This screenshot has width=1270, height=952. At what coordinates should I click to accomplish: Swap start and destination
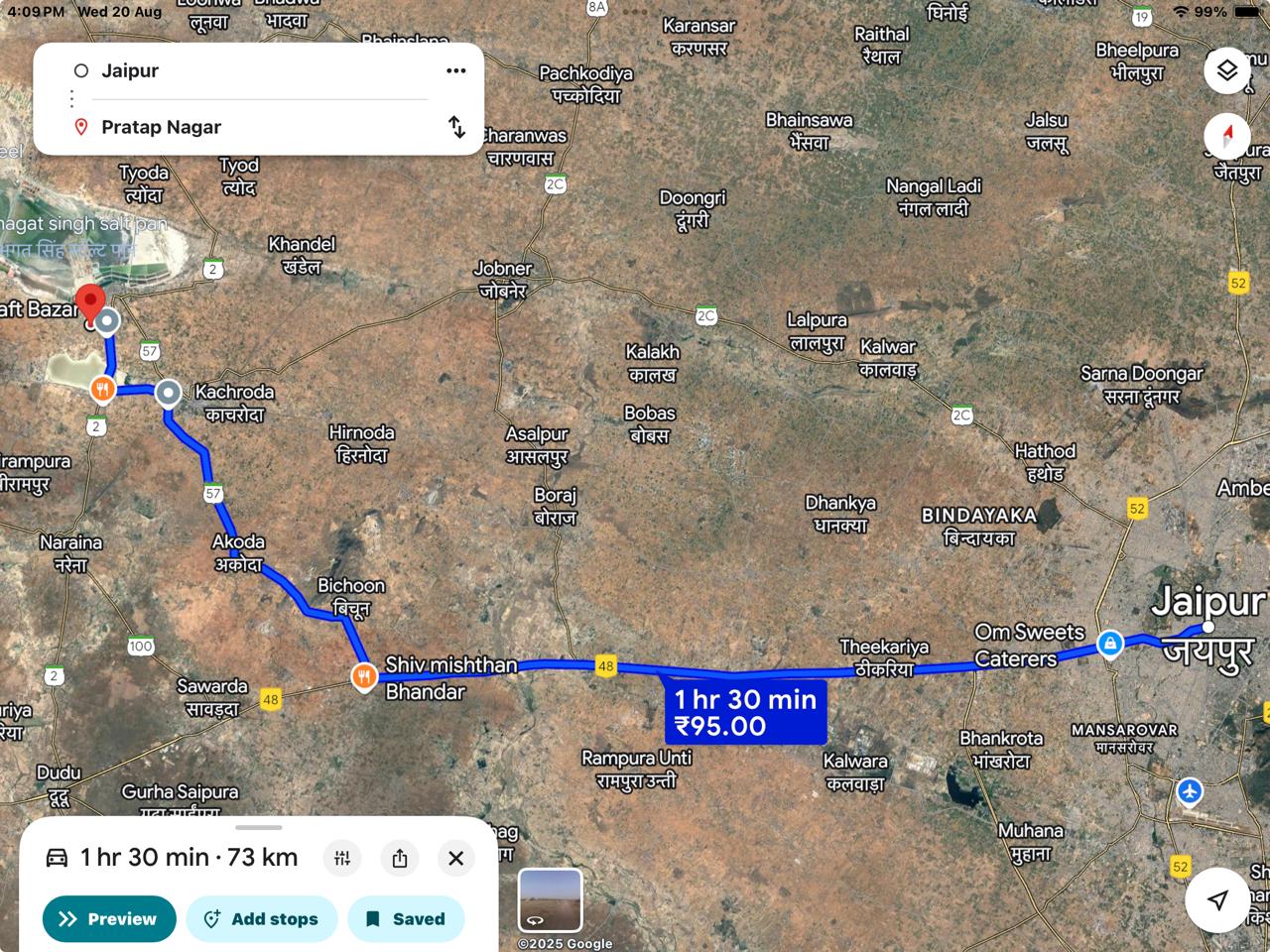click(x=456, y=127)
